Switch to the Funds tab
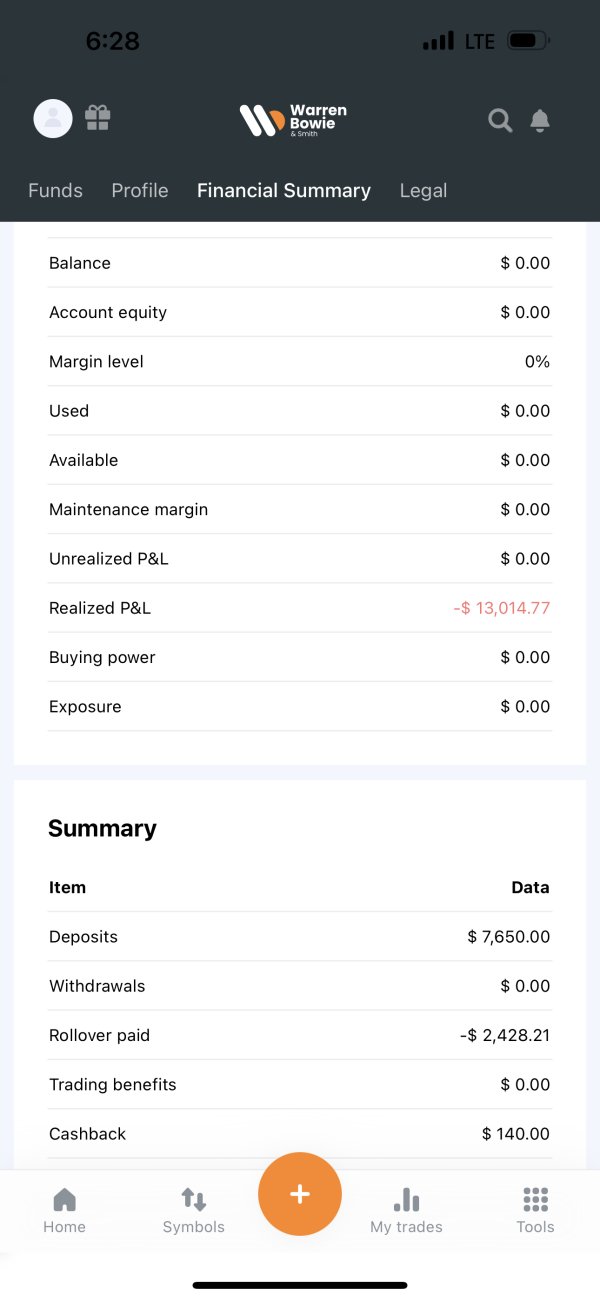The height and width of the screenshot is (1300, 600). tap(55, 190)
